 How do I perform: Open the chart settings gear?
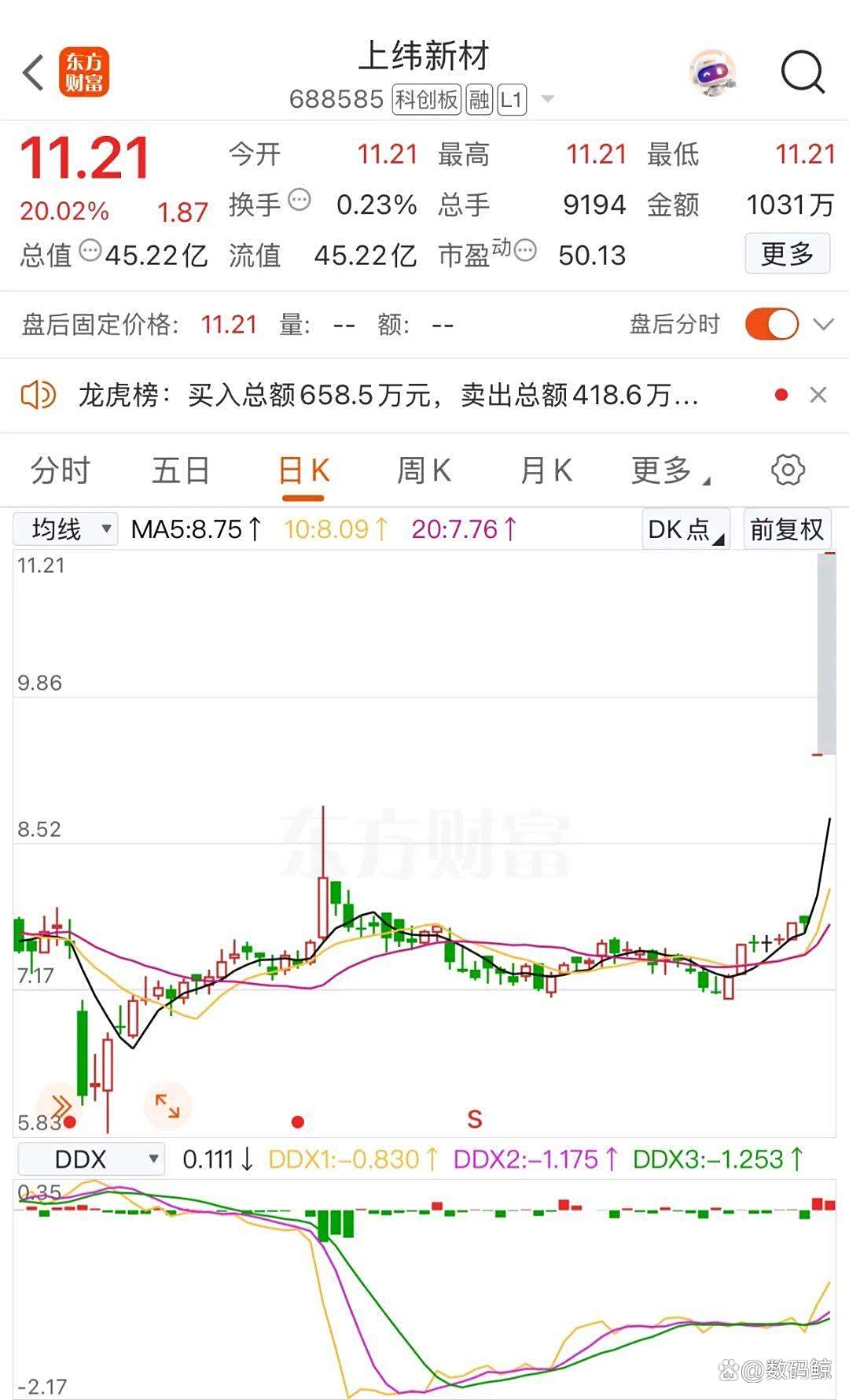click(786, 470)
